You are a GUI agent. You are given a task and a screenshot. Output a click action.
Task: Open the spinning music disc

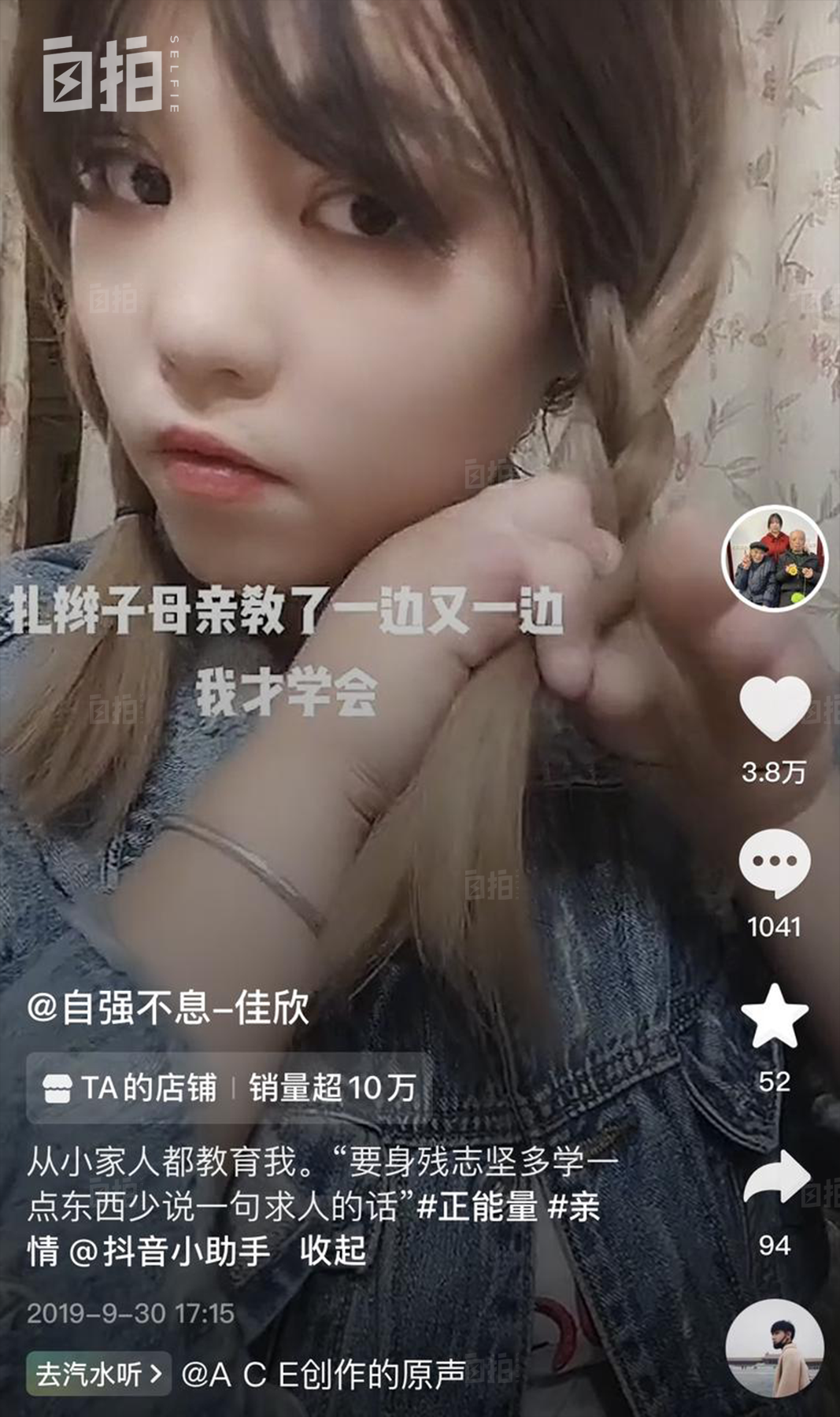[x=775, y=1349]
